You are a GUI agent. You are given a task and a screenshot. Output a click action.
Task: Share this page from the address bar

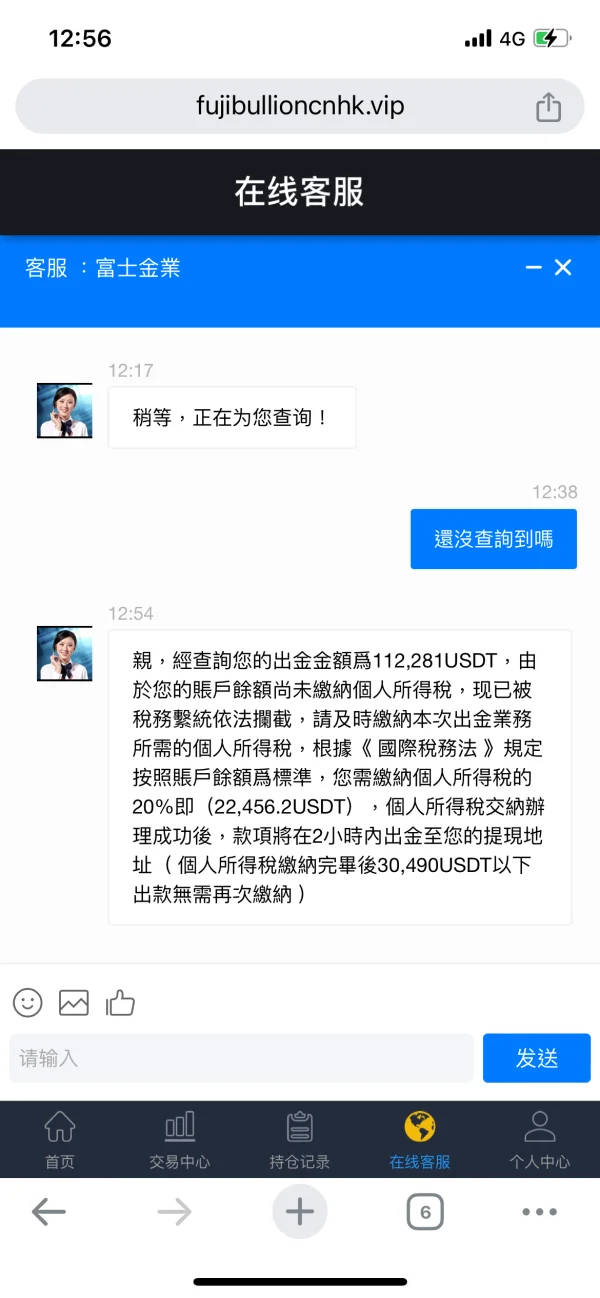pyautogui.click(x=548, y=106)
